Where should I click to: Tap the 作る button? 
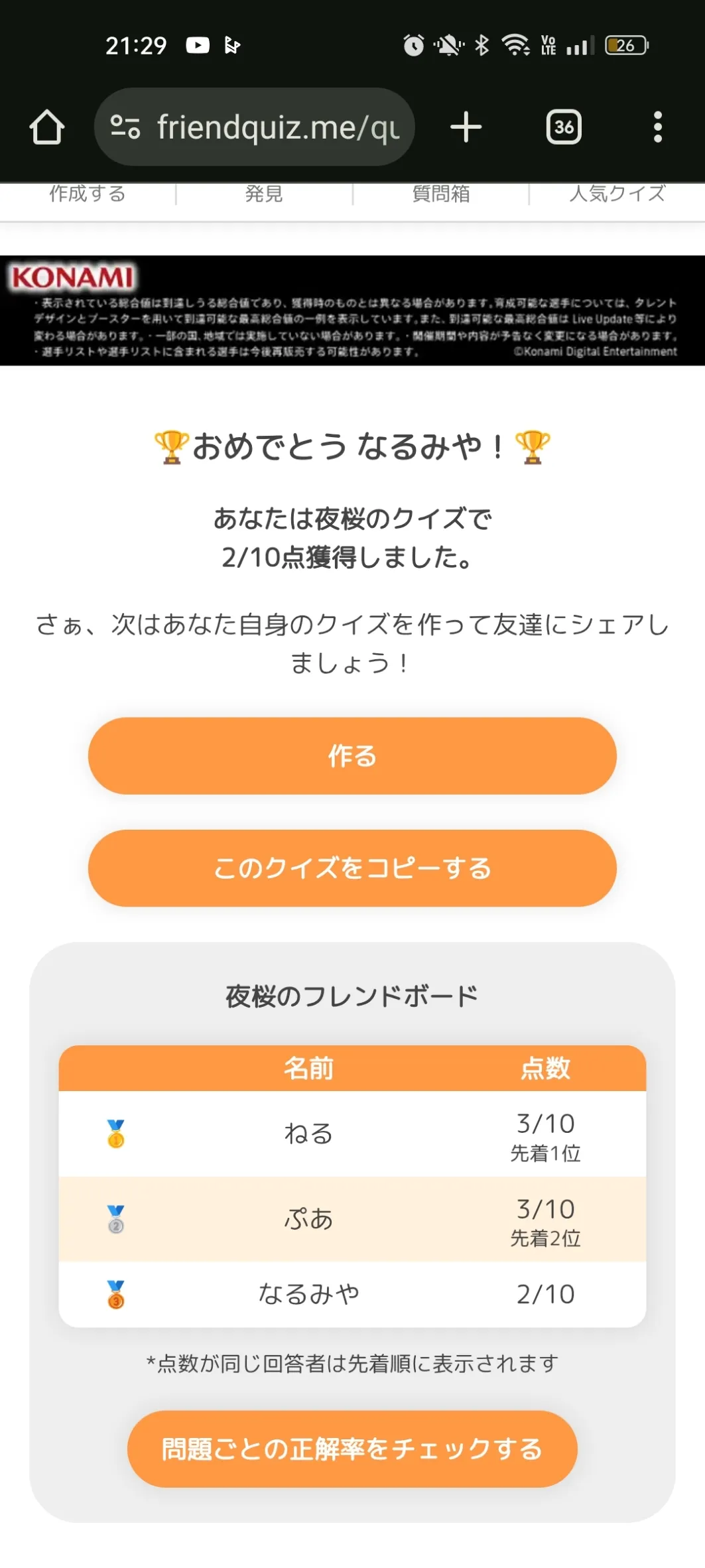click(352, 755)
